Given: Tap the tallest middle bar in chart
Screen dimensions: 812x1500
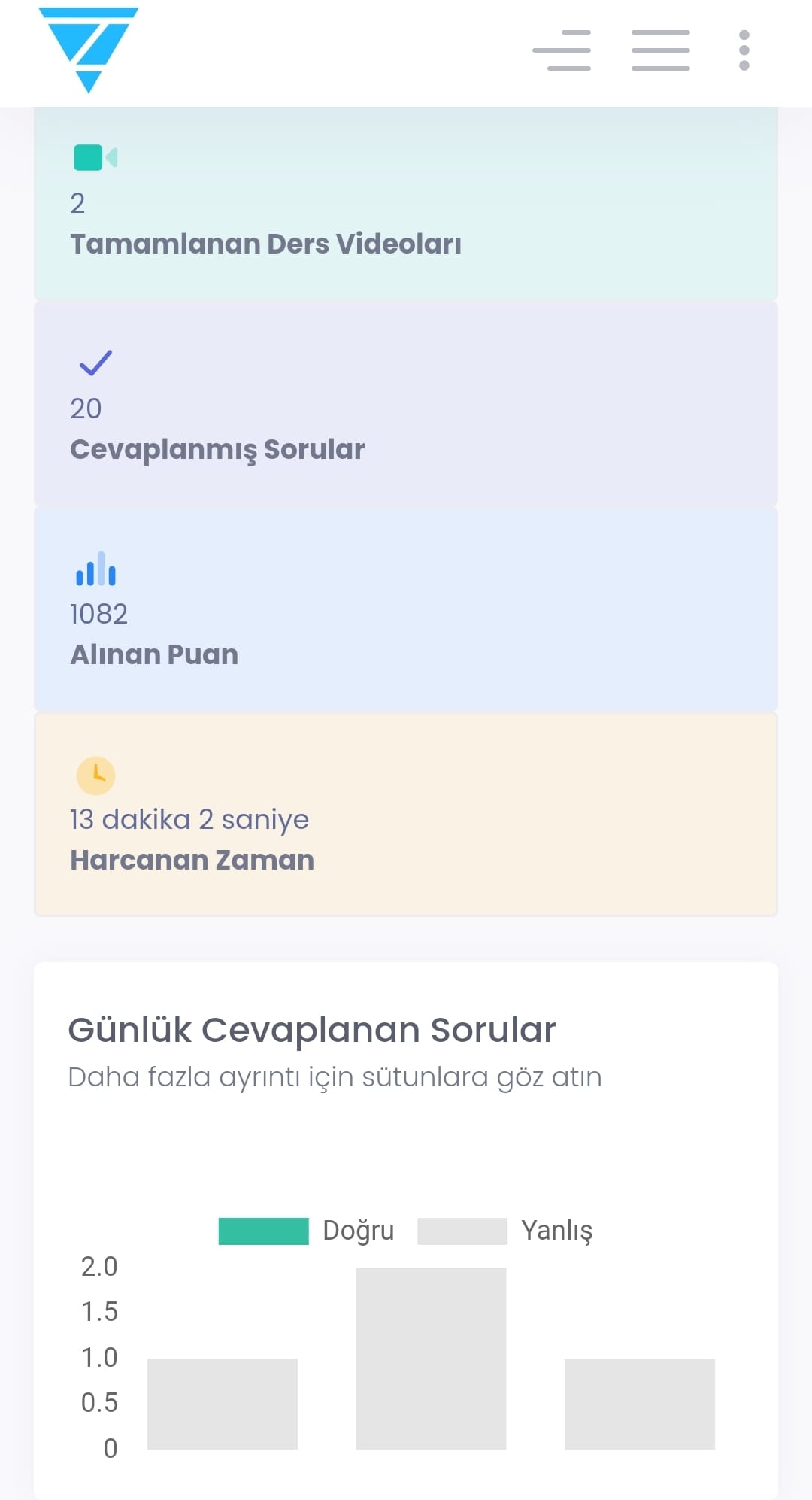Looking at the screenshot, I should [x=431, y=1358].
